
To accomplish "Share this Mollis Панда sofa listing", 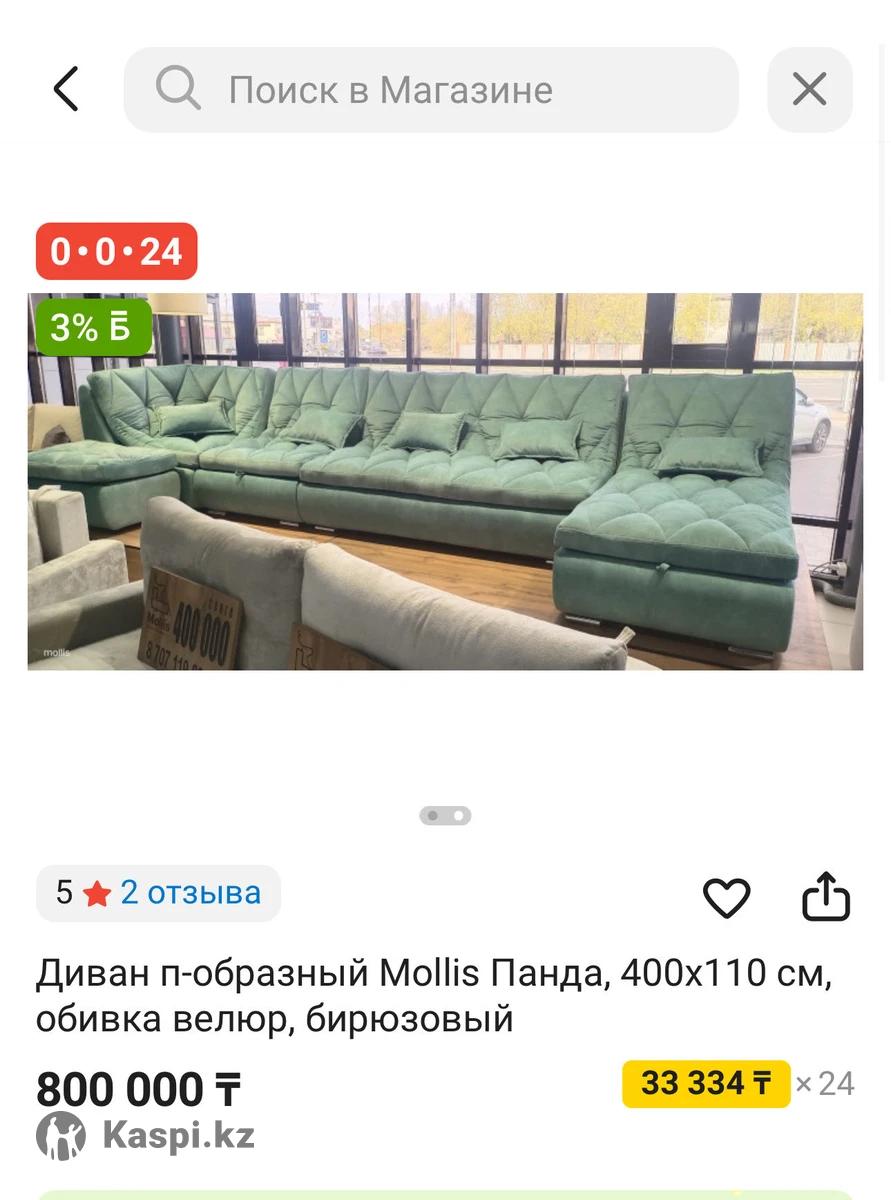I will click(x=826, y=896).
